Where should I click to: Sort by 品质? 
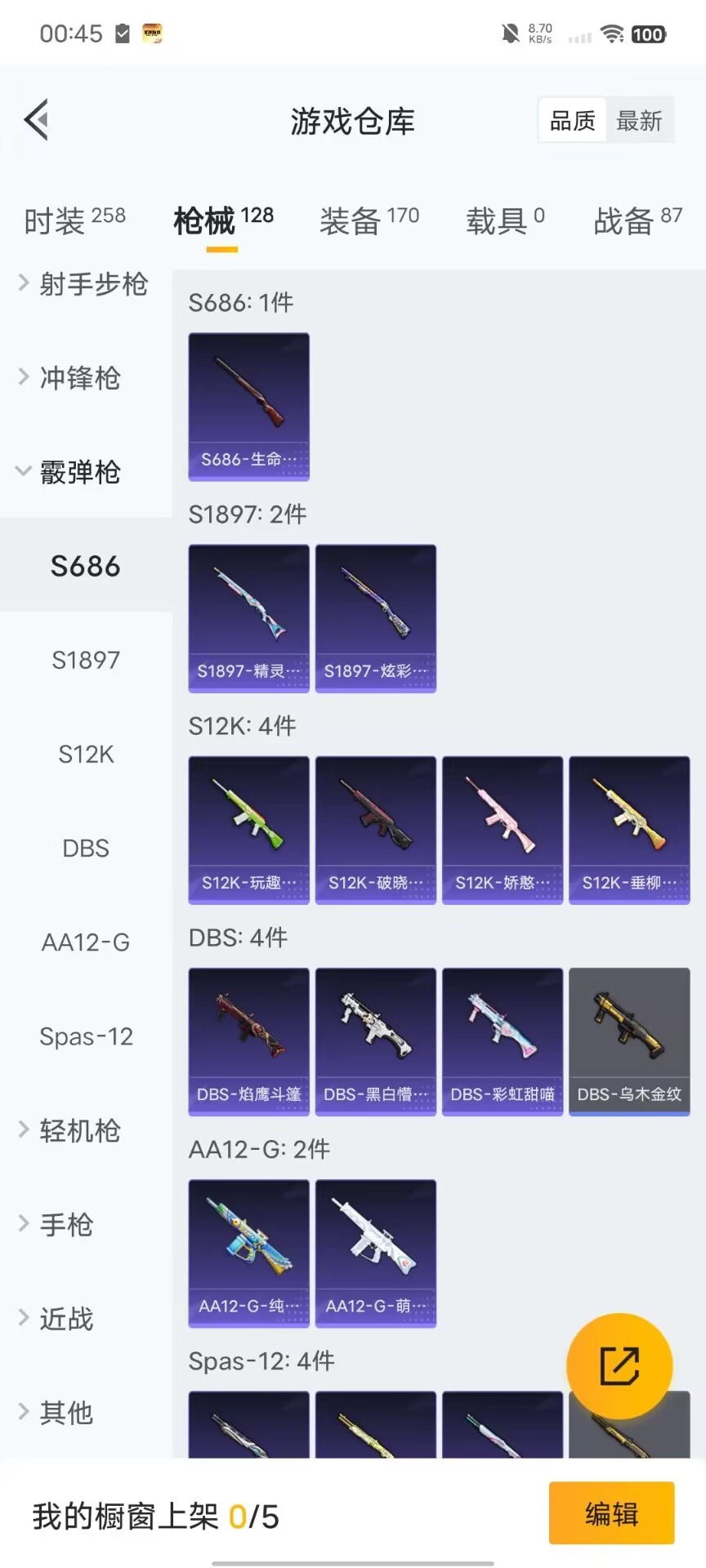pos(572,121)
